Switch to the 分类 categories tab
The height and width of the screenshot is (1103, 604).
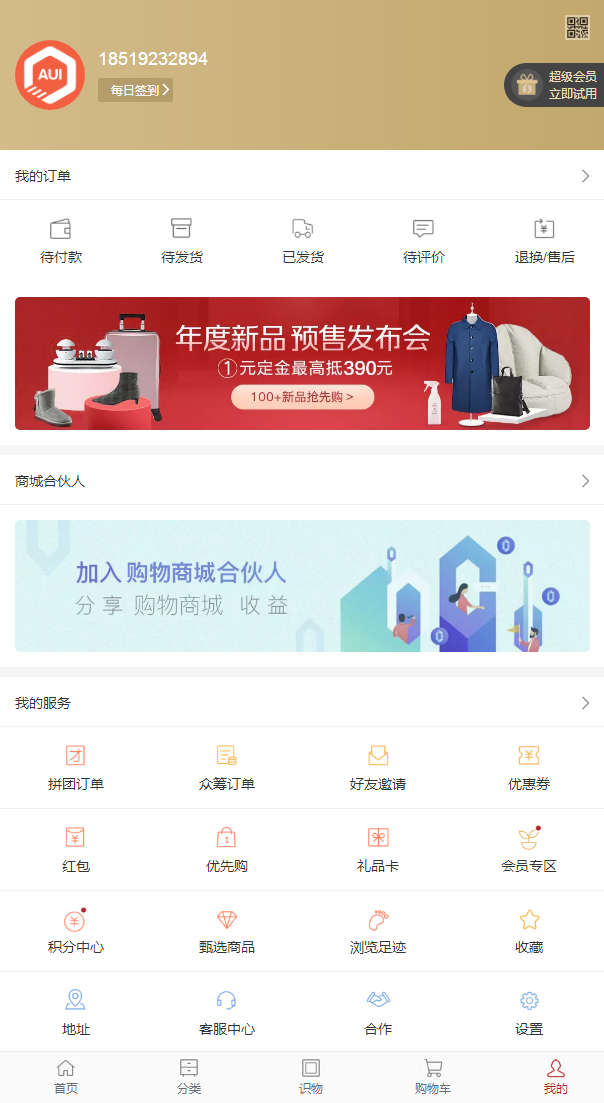point(188,1077)
